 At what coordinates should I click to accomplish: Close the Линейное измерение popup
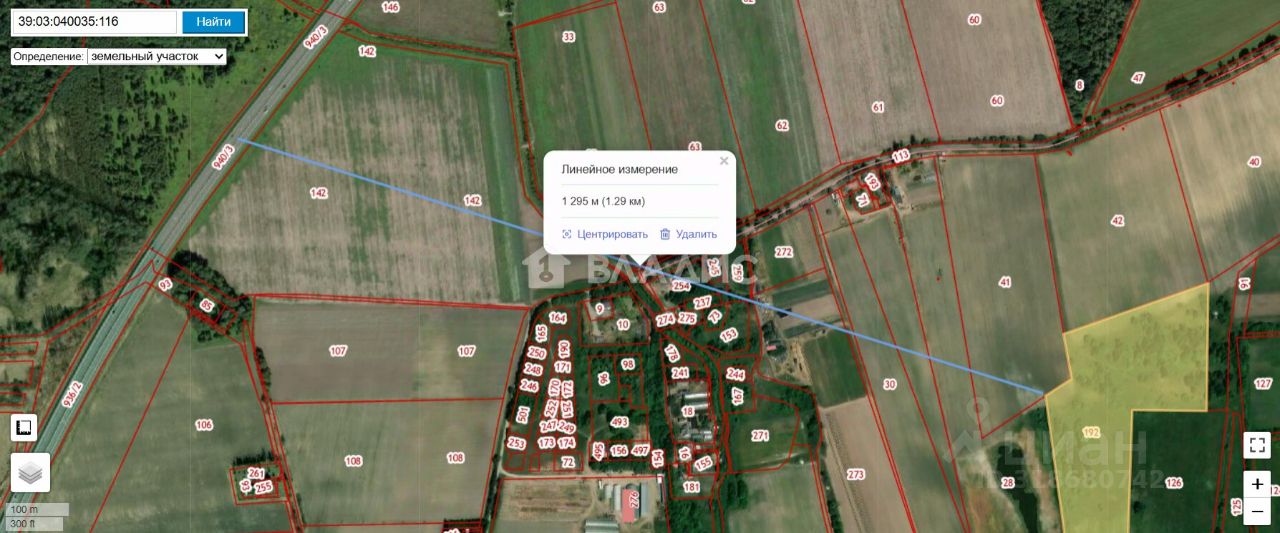pyautogui.click(x=724, y=161)
